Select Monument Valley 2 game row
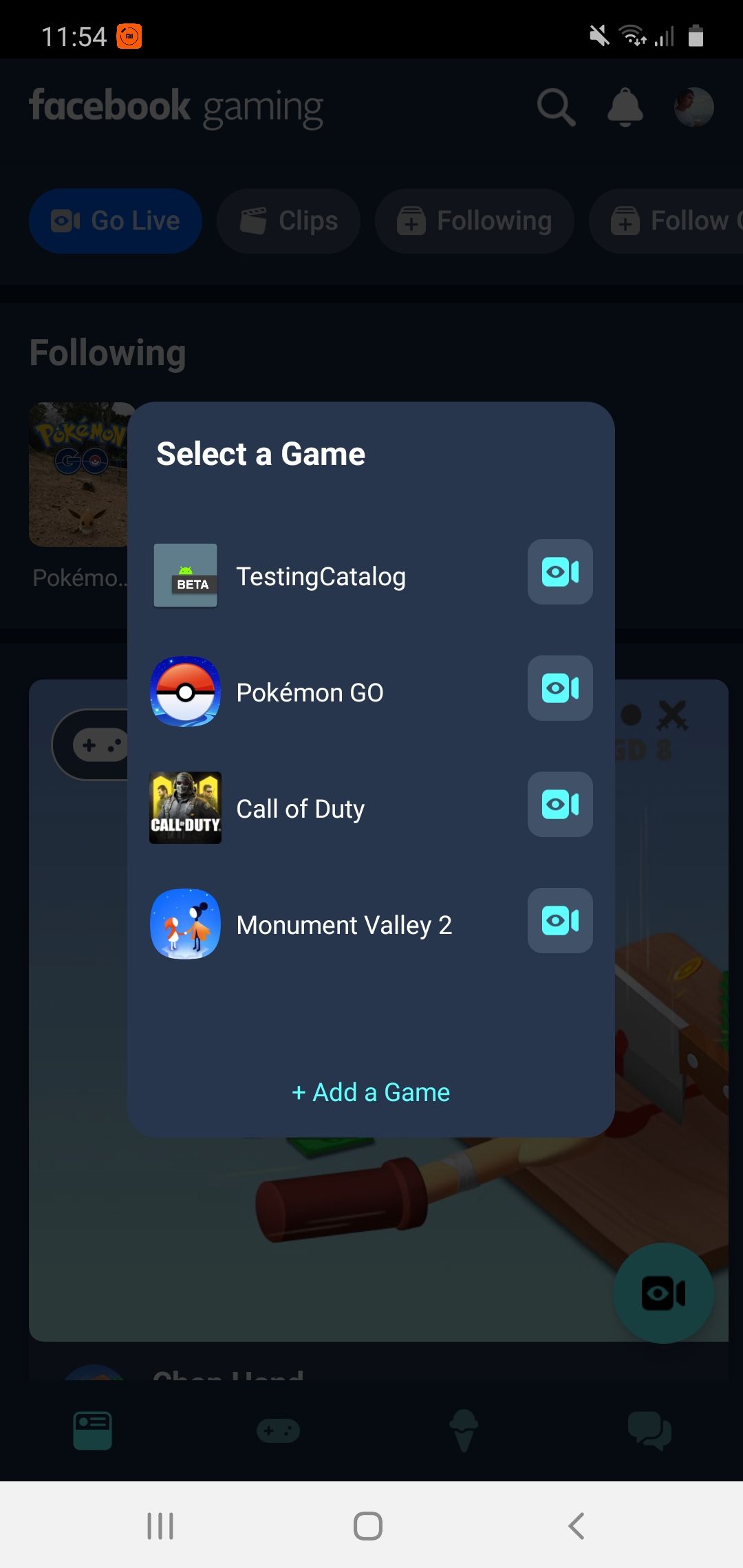Image resolution: width=743 pixels, height=1568 pixels. tap(344, 925)
